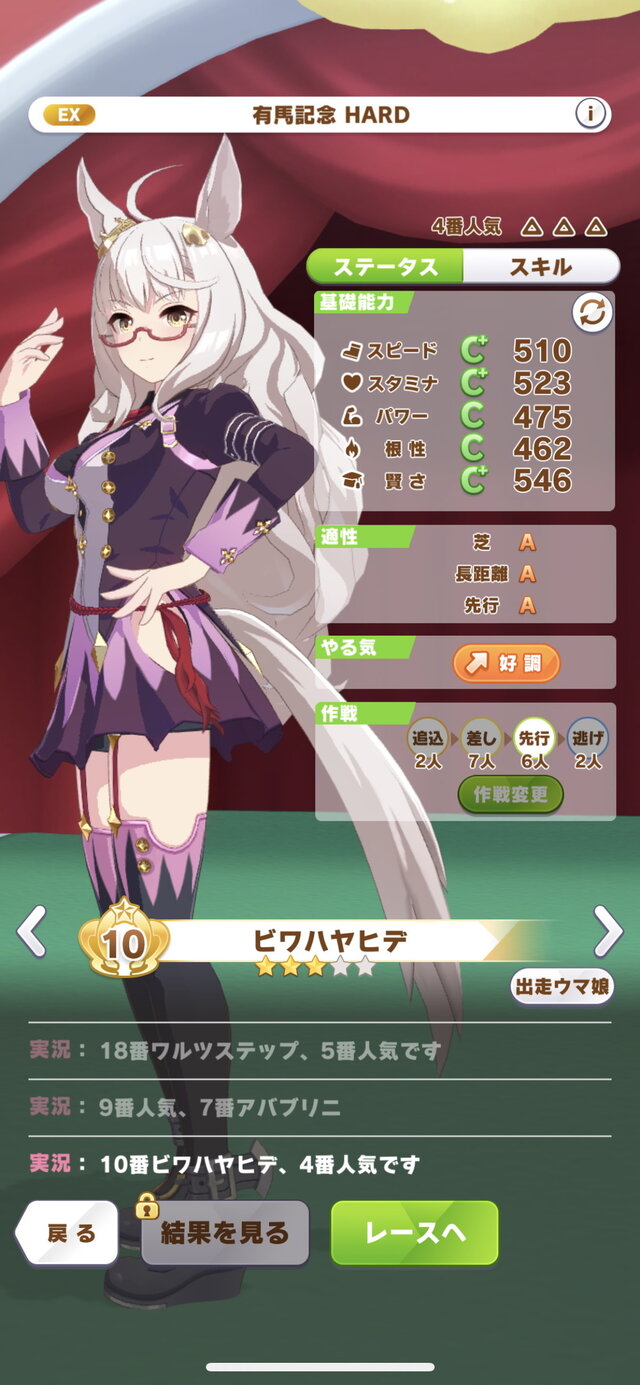The image size is (640, 1385).
Task: Open the 出走ウマ娘 list
Action: (x=562, y=986)
